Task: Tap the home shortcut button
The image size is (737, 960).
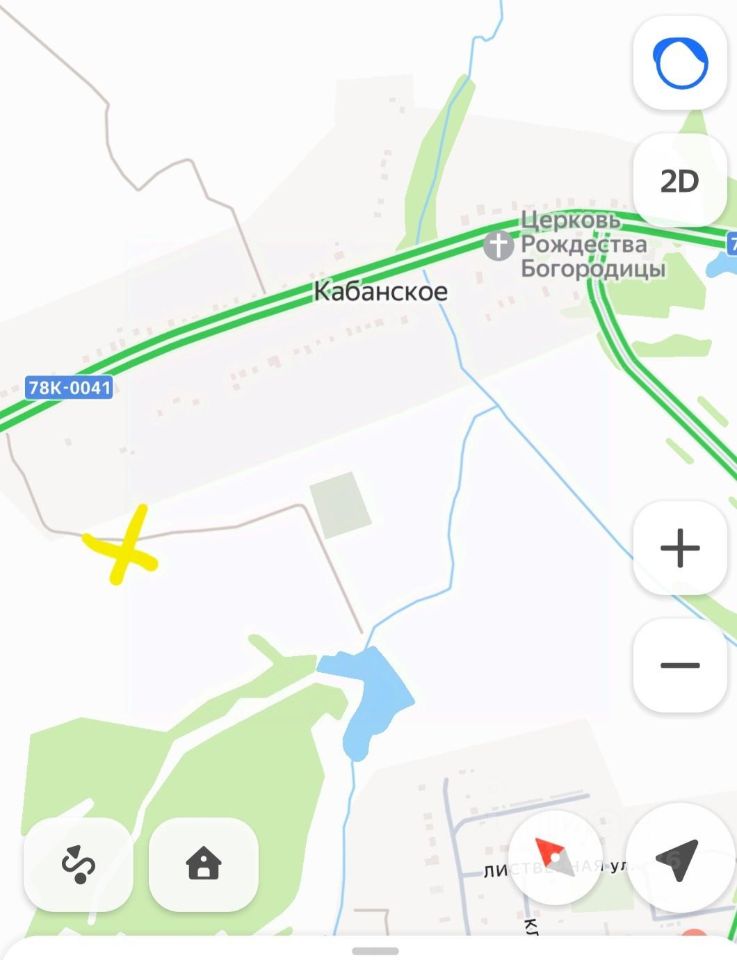Action: click(x=204, y=863)
